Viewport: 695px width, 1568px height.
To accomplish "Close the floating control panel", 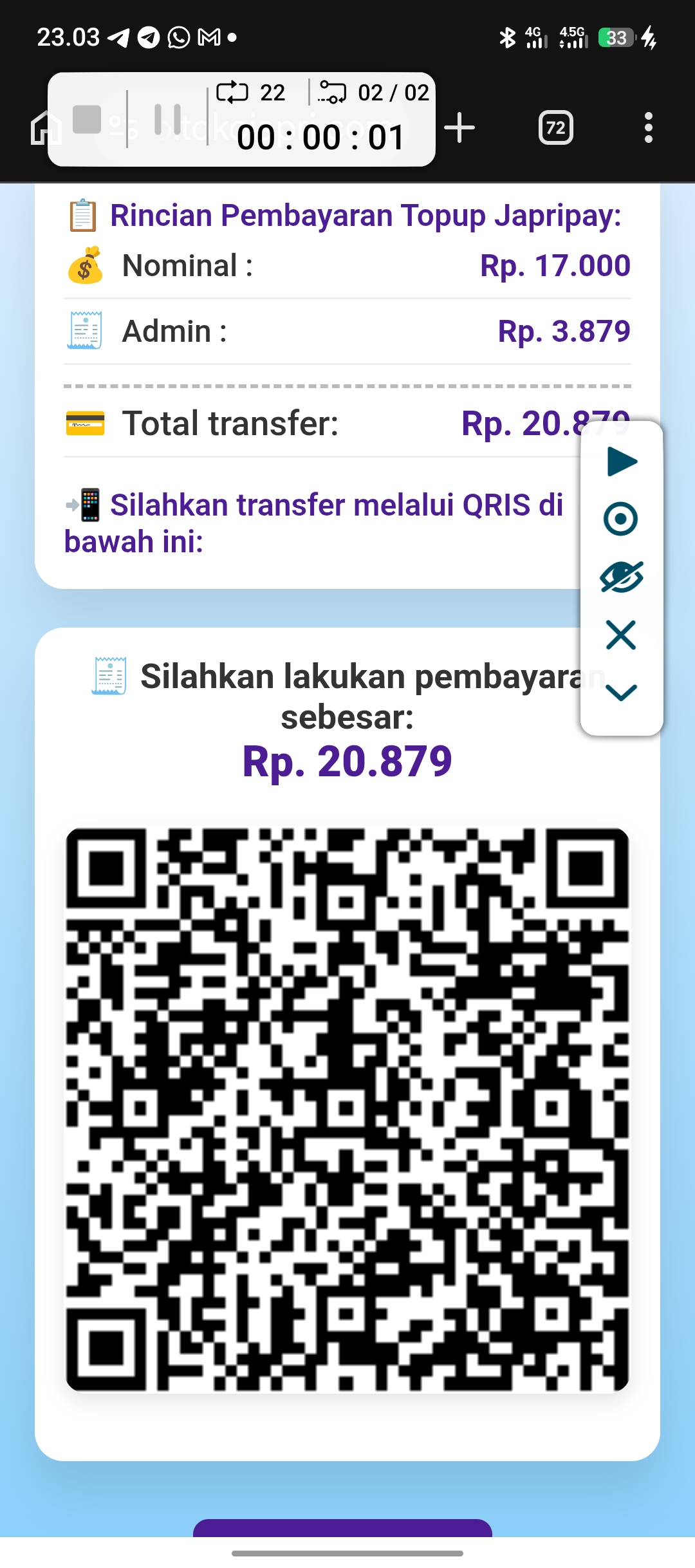I will click(x=621, y=635).
